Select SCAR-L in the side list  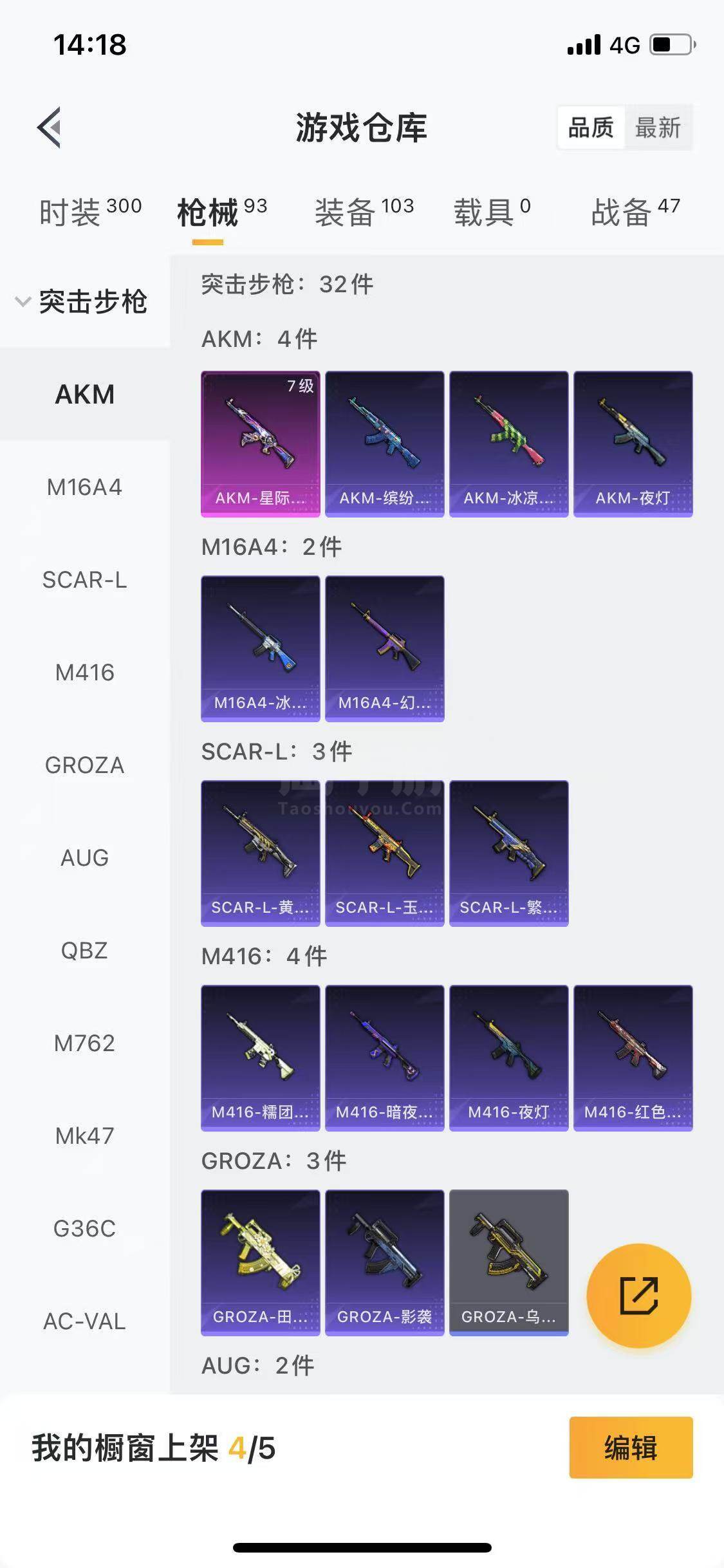(x=84, y=580)
